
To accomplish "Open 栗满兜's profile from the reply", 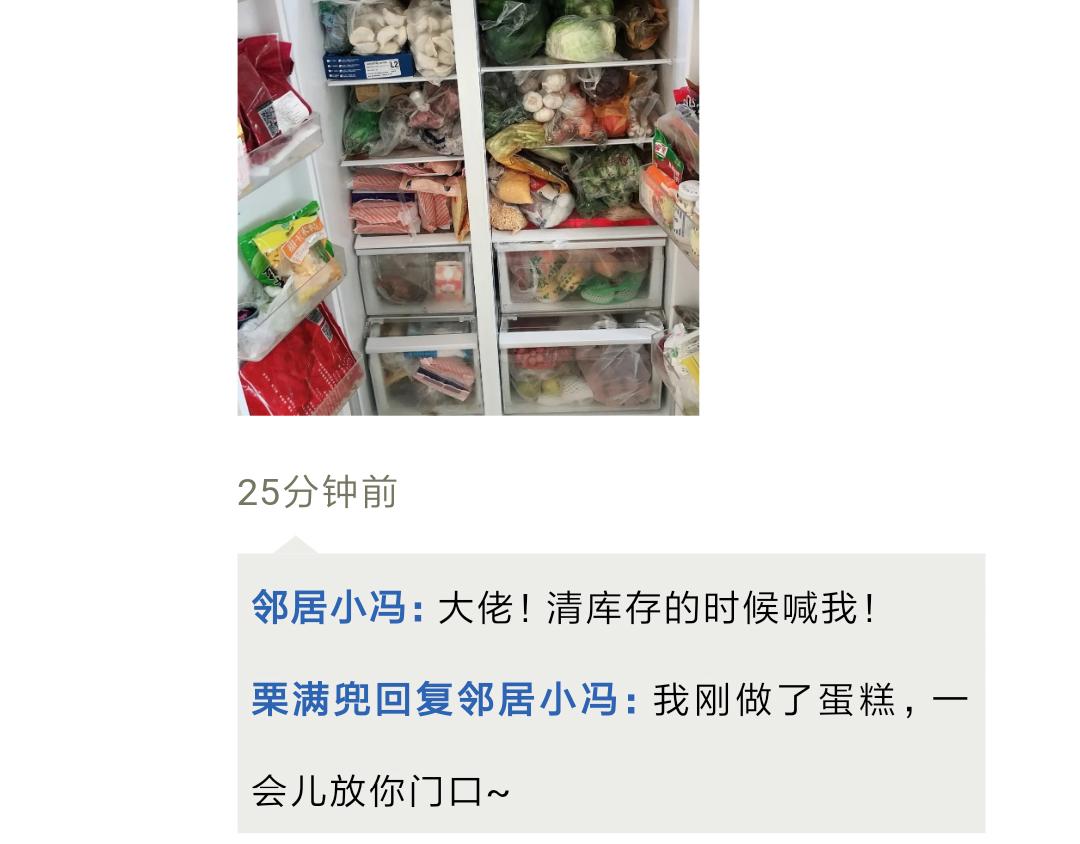I will pos(312,700).
